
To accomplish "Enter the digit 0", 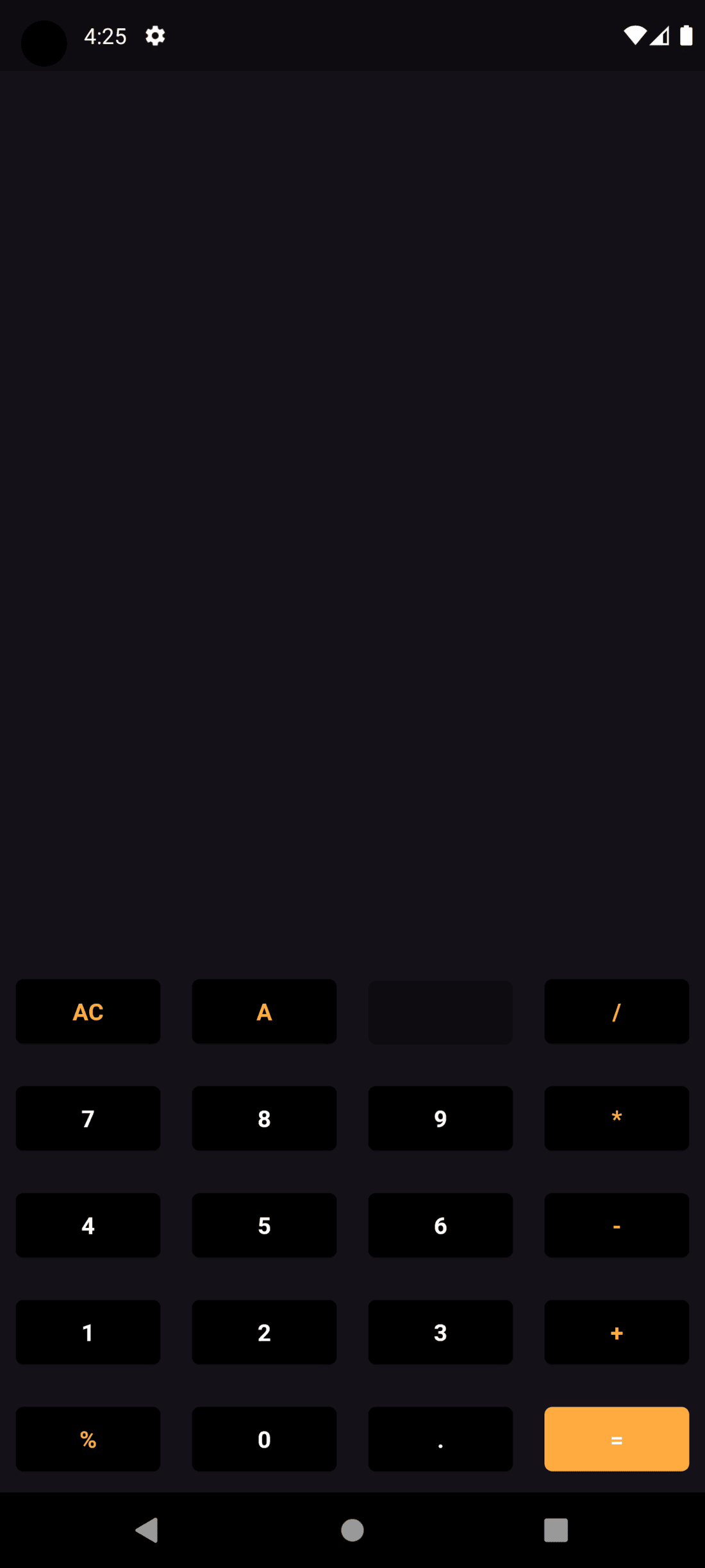I will pyautogui.click(x=264, y=1439).
